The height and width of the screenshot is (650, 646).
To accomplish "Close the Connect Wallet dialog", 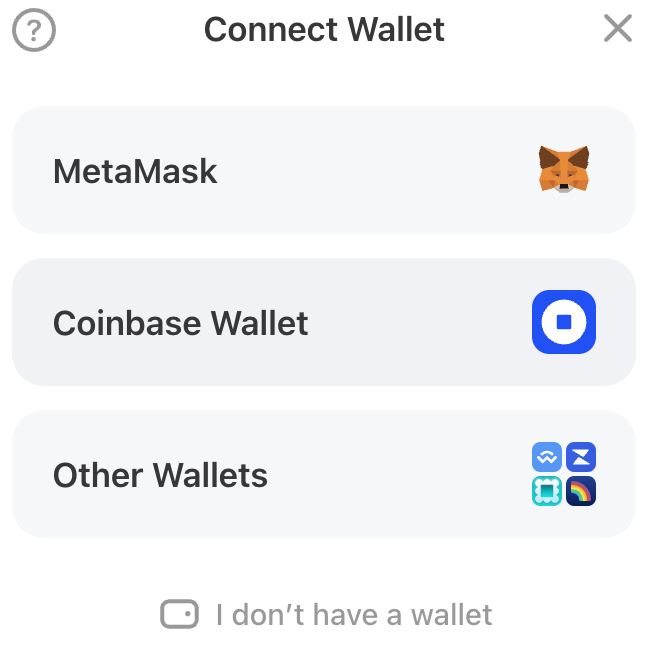I will pyautogui.click(x=618, y=29).
